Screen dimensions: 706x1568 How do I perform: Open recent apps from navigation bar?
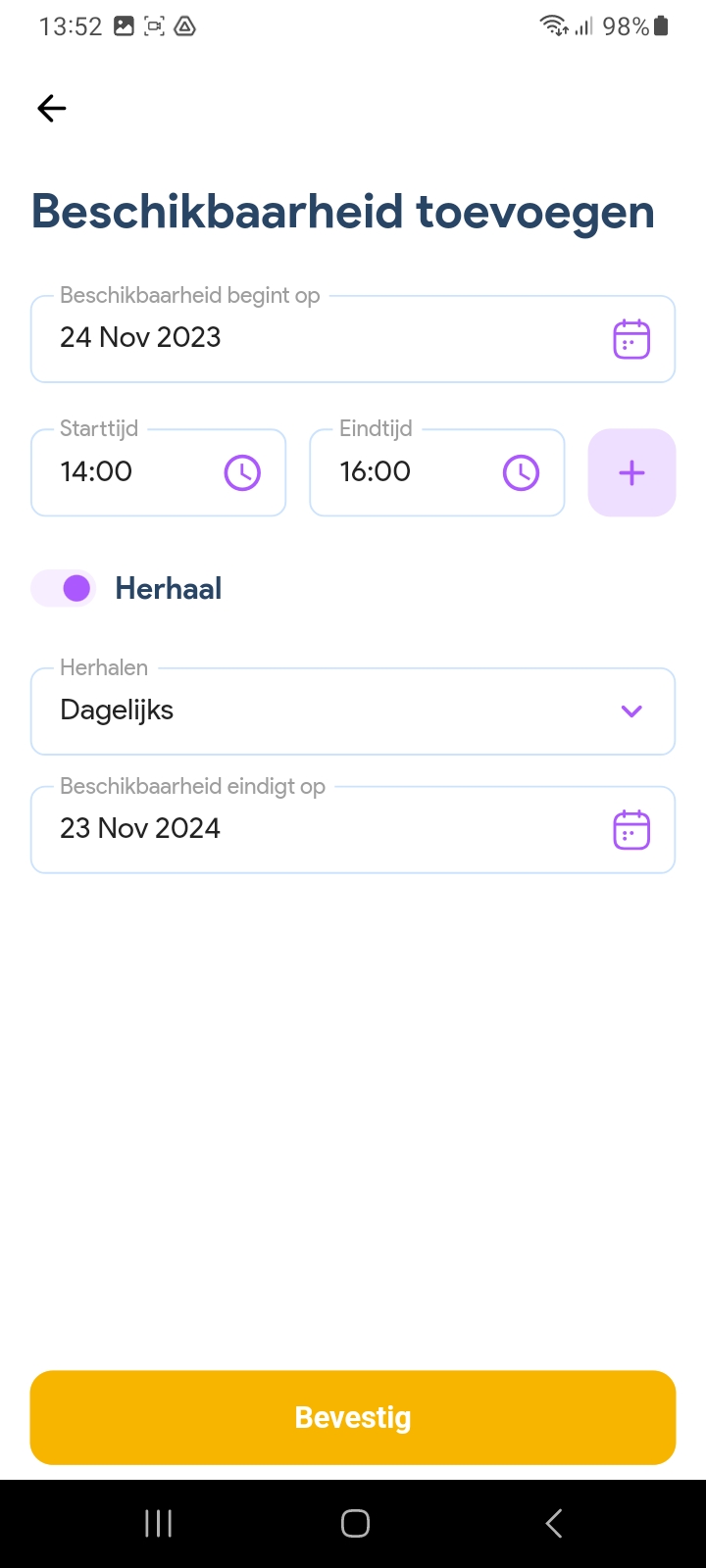159,1523
